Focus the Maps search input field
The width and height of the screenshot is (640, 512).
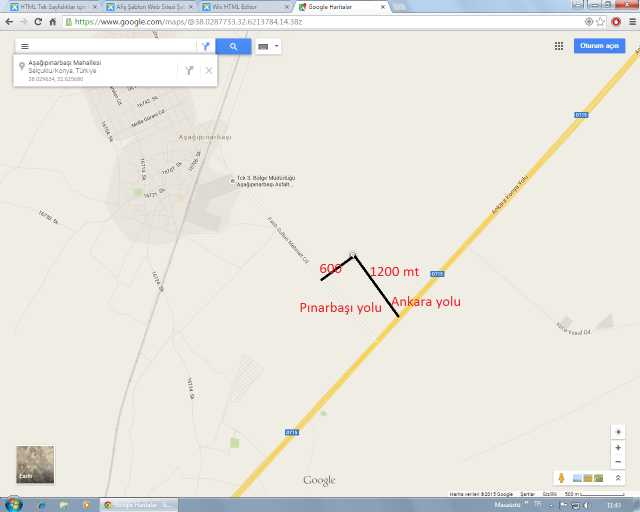tap(110, 46)
